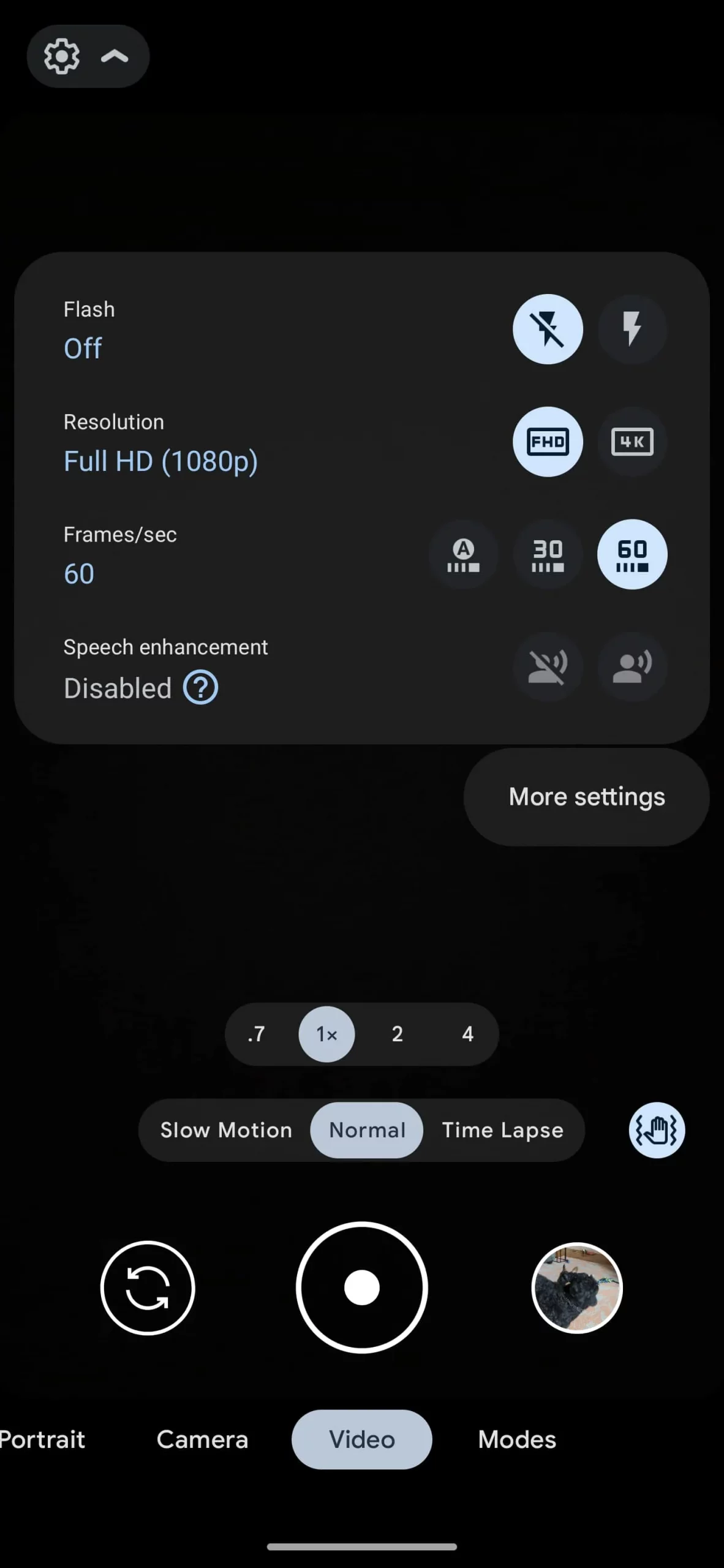Set frame rate to Auto
724x1568 pixels.
463,554
